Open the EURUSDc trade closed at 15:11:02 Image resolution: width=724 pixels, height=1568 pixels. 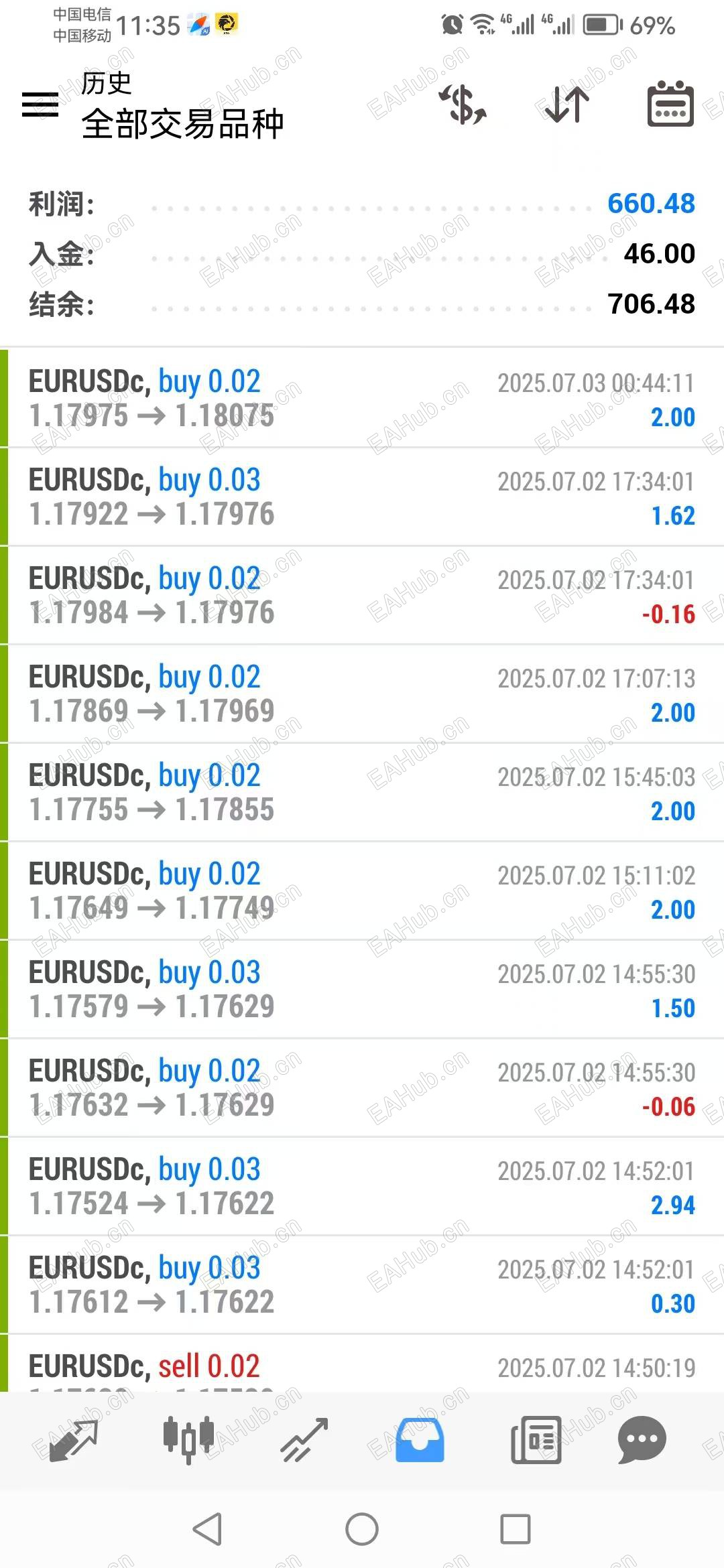pyautogui.click(x=362, y=891)
